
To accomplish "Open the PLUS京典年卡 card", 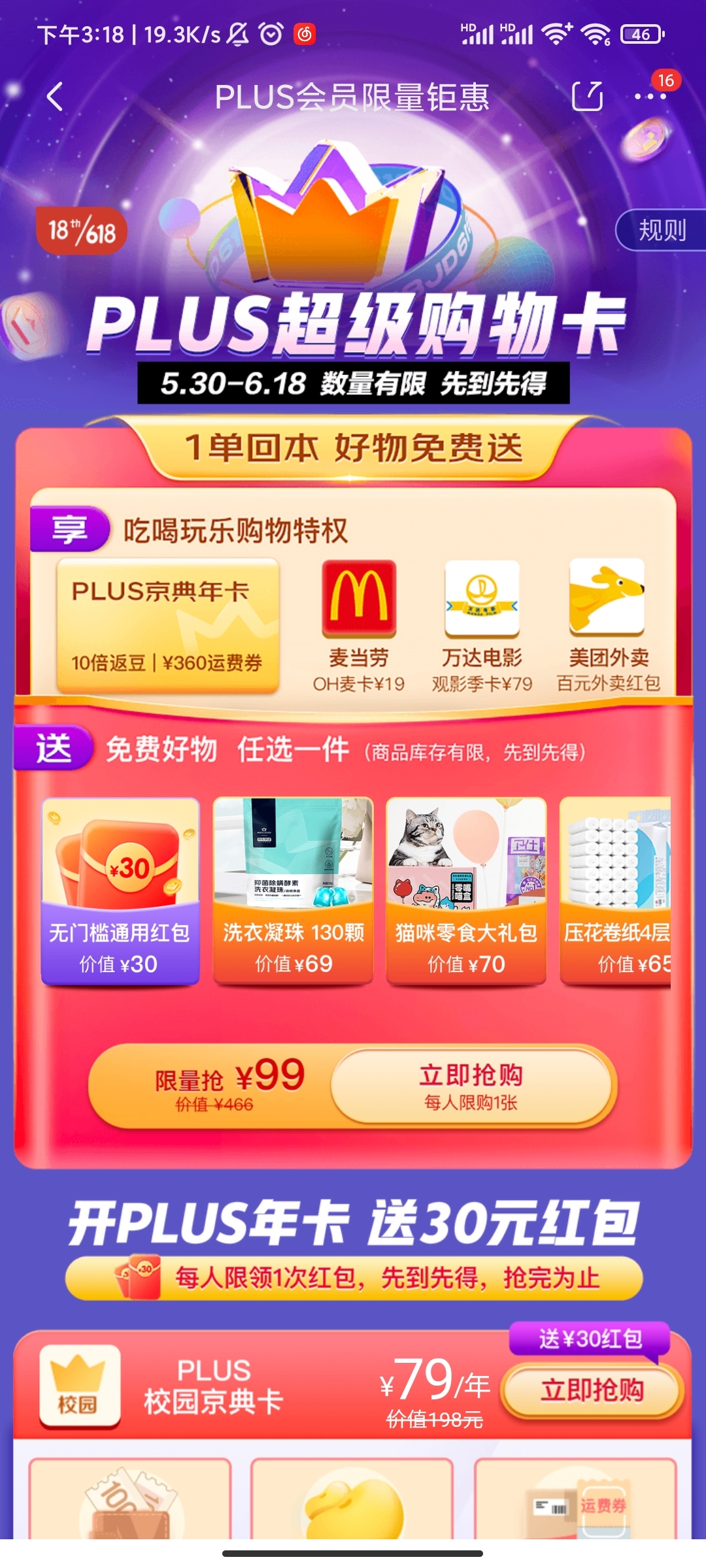I will [x=168, y=625].
